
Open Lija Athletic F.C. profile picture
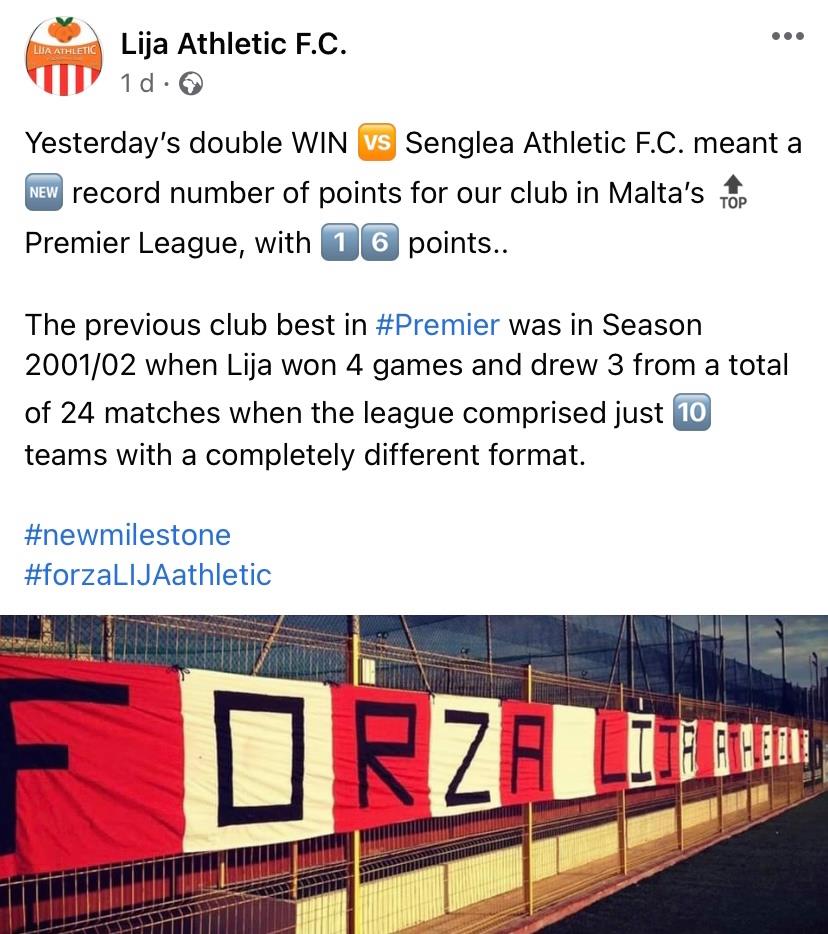(63, 57)
